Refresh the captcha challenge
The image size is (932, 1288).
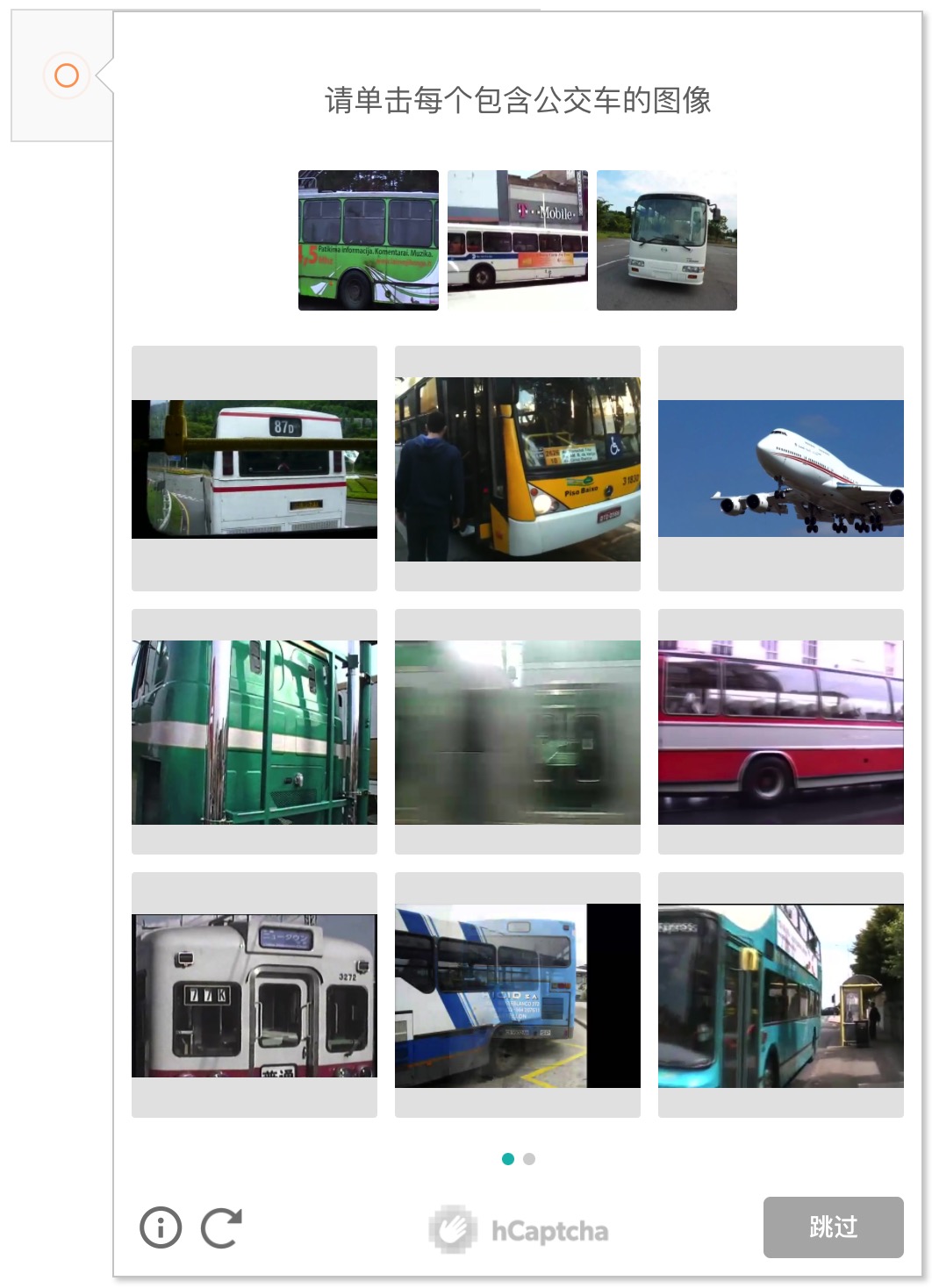[221, 1227]
